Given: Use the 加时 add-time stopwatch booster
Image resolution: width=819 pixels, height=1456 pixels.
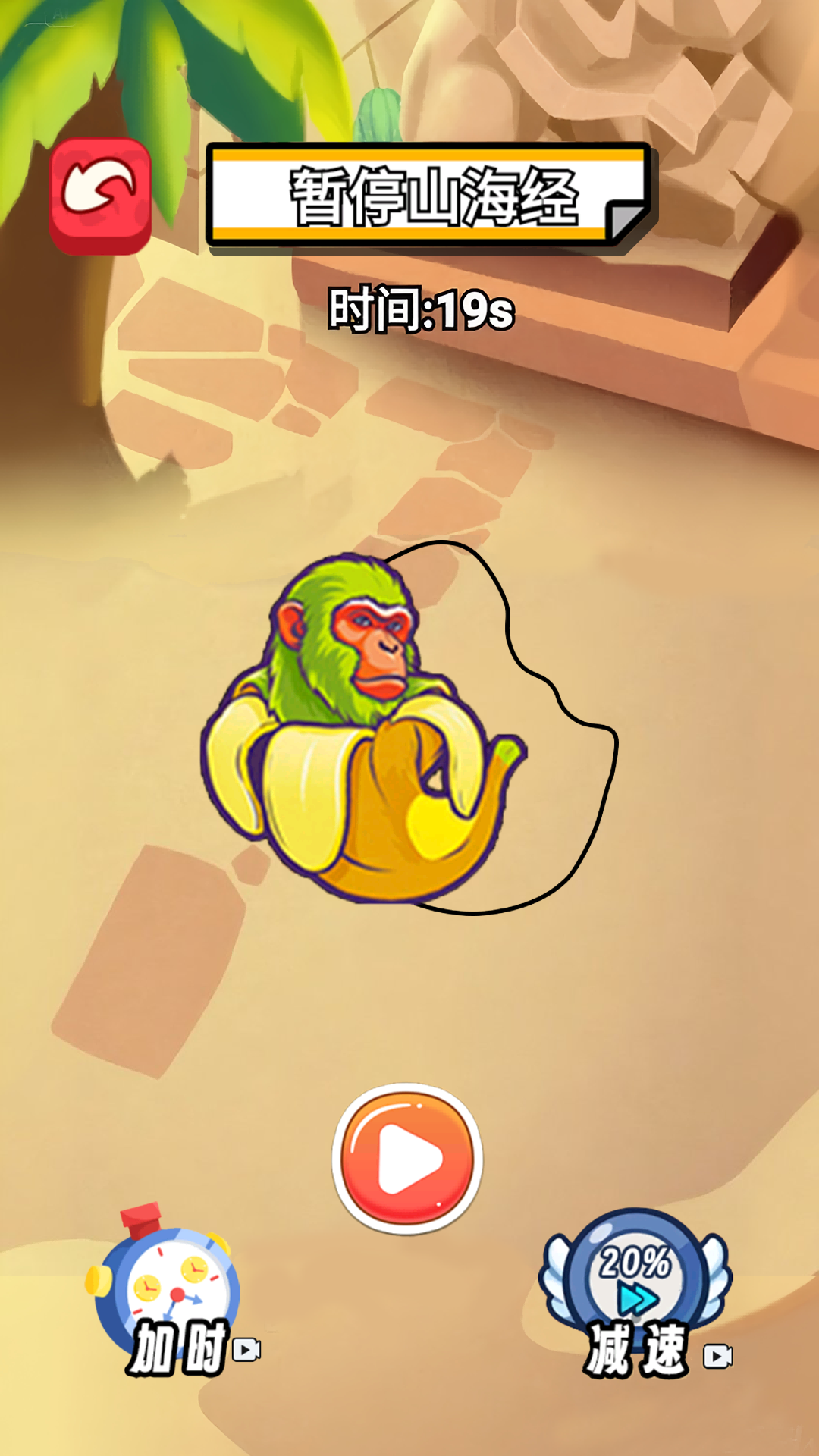Looking at the screenshot, I should (173, 1290).
